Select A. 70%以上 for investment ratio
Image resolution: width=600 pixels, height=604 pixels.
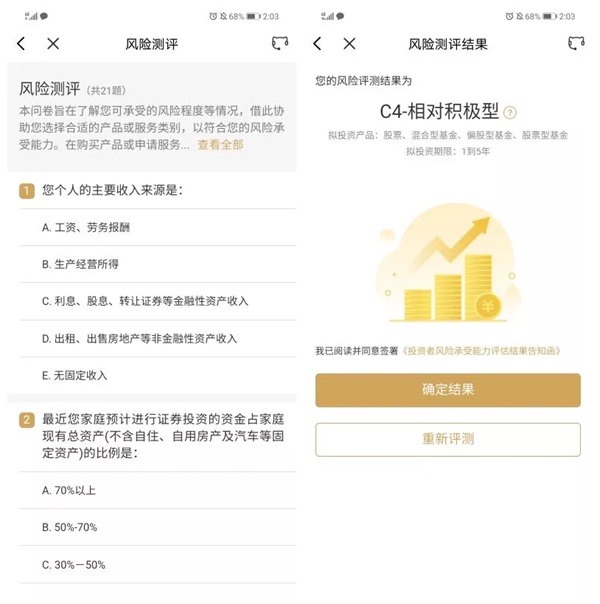click(69, 490)
